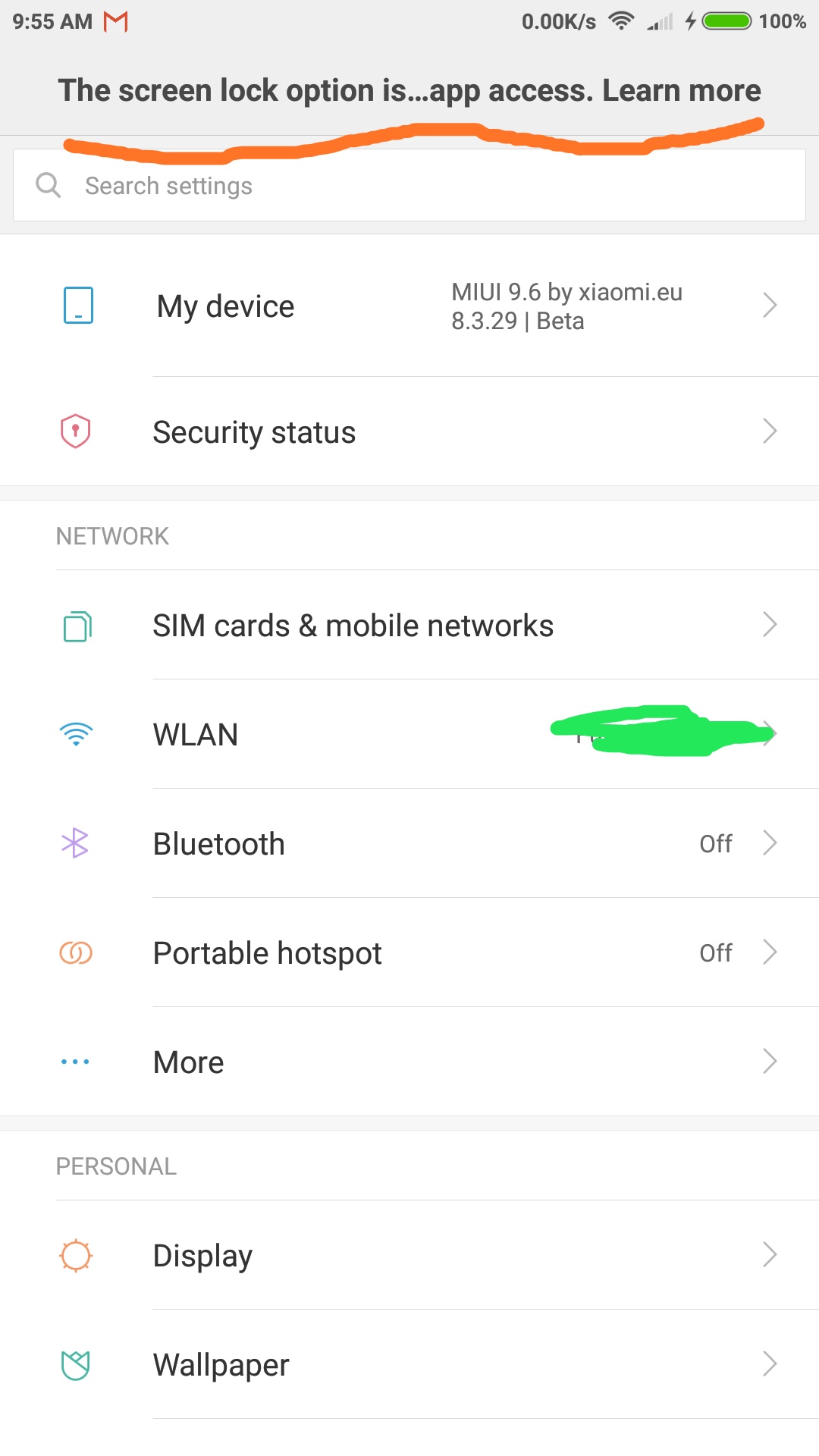The width and height of the screenshot is (819, 1456).
Task: Open Wallpaper settings
Action: click(409, 1364)
